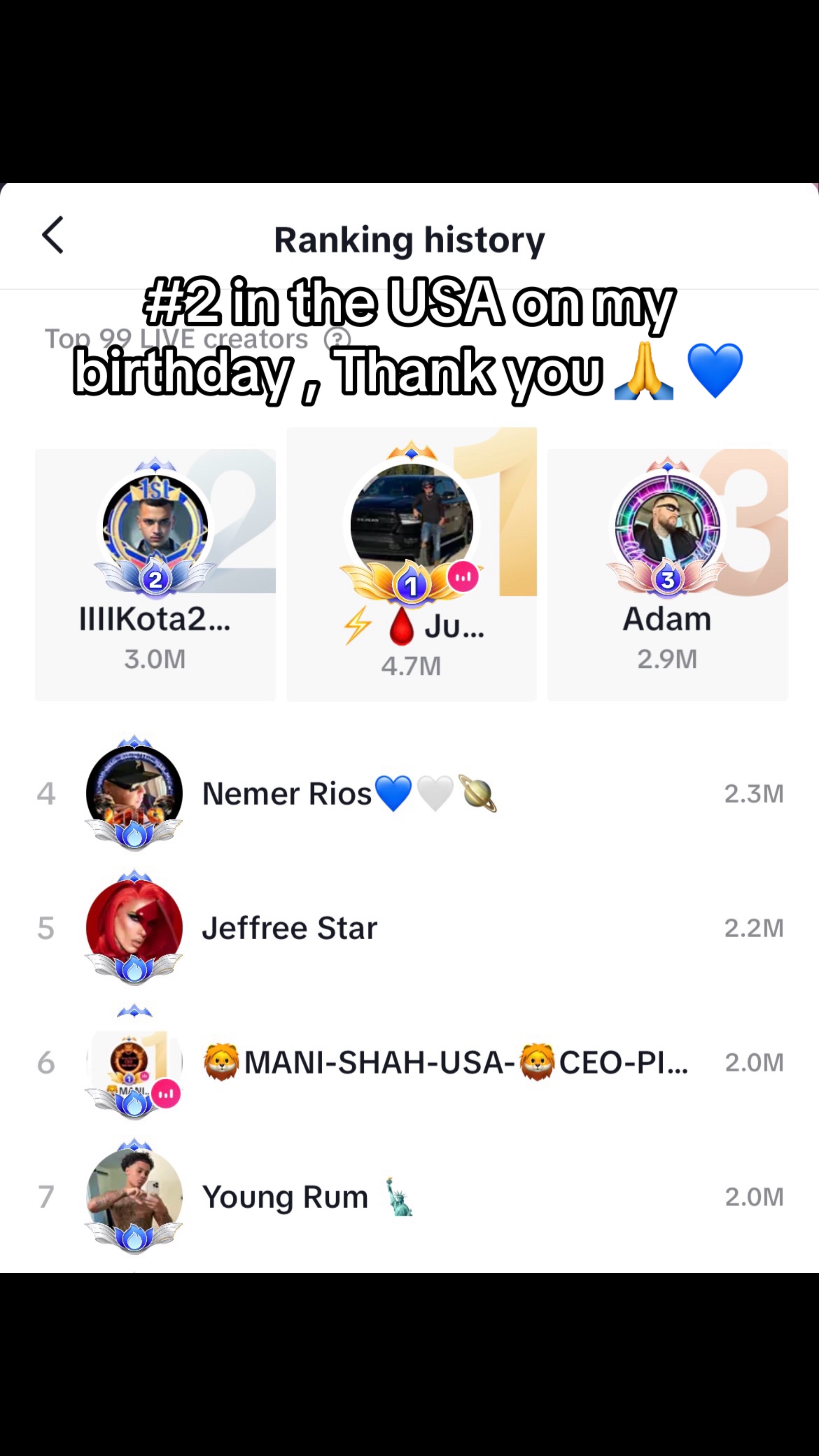Open Nemer Rios's ranking row
Viewport: 819px width, 1456px height.
coord(409,794)
